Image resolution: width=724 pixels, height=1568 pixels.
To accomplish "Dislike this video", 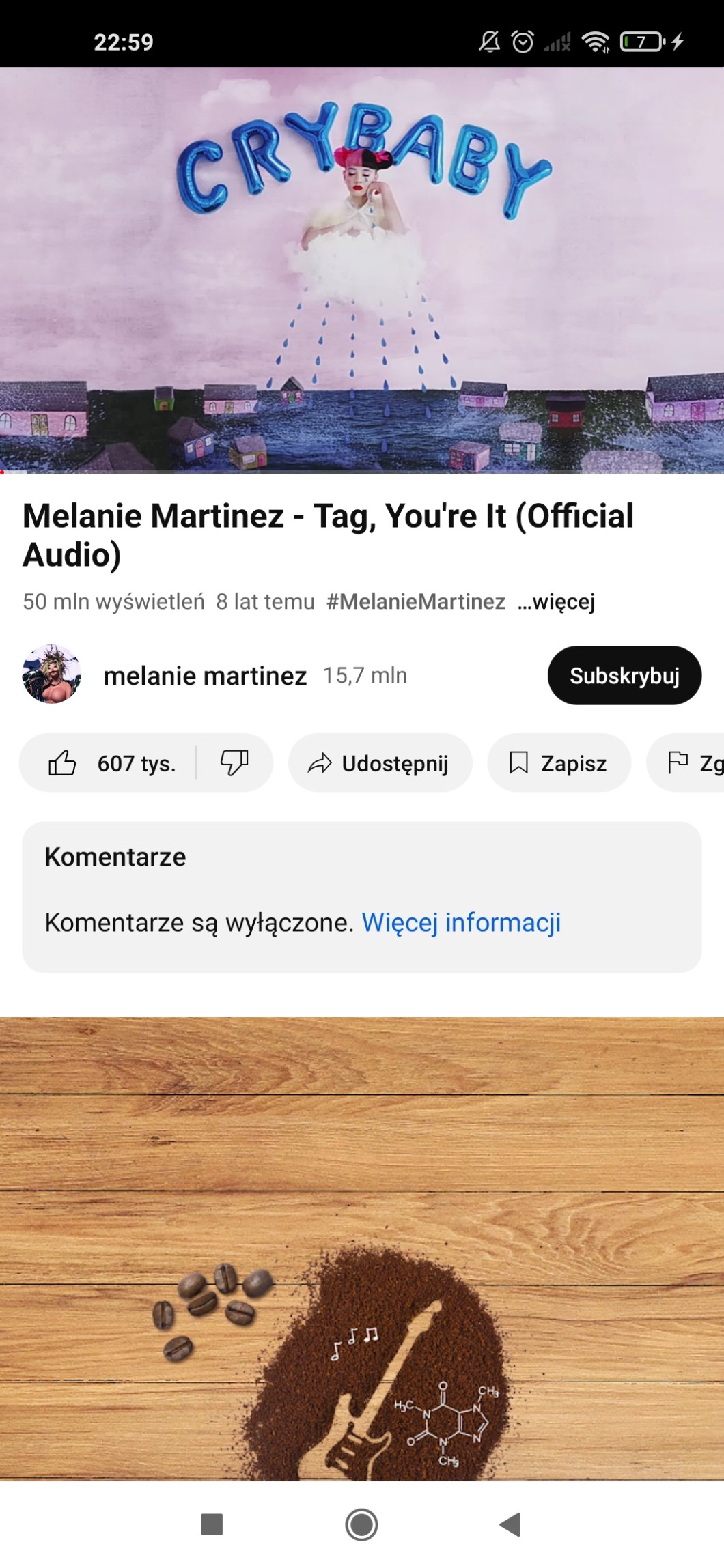I will point(234,762).
